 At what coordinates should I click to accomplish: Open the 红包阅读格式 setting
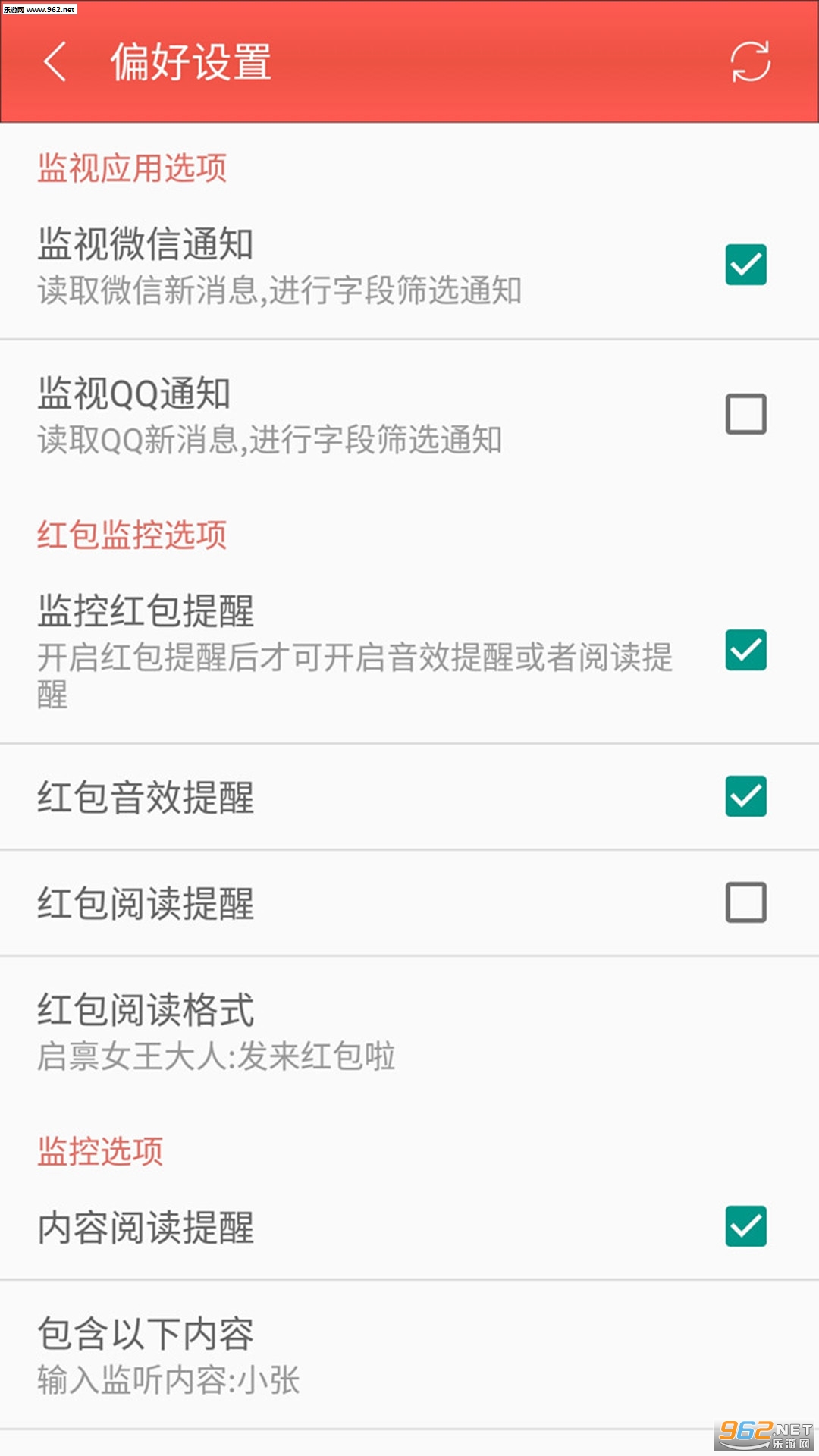(x=303, y=1031)
